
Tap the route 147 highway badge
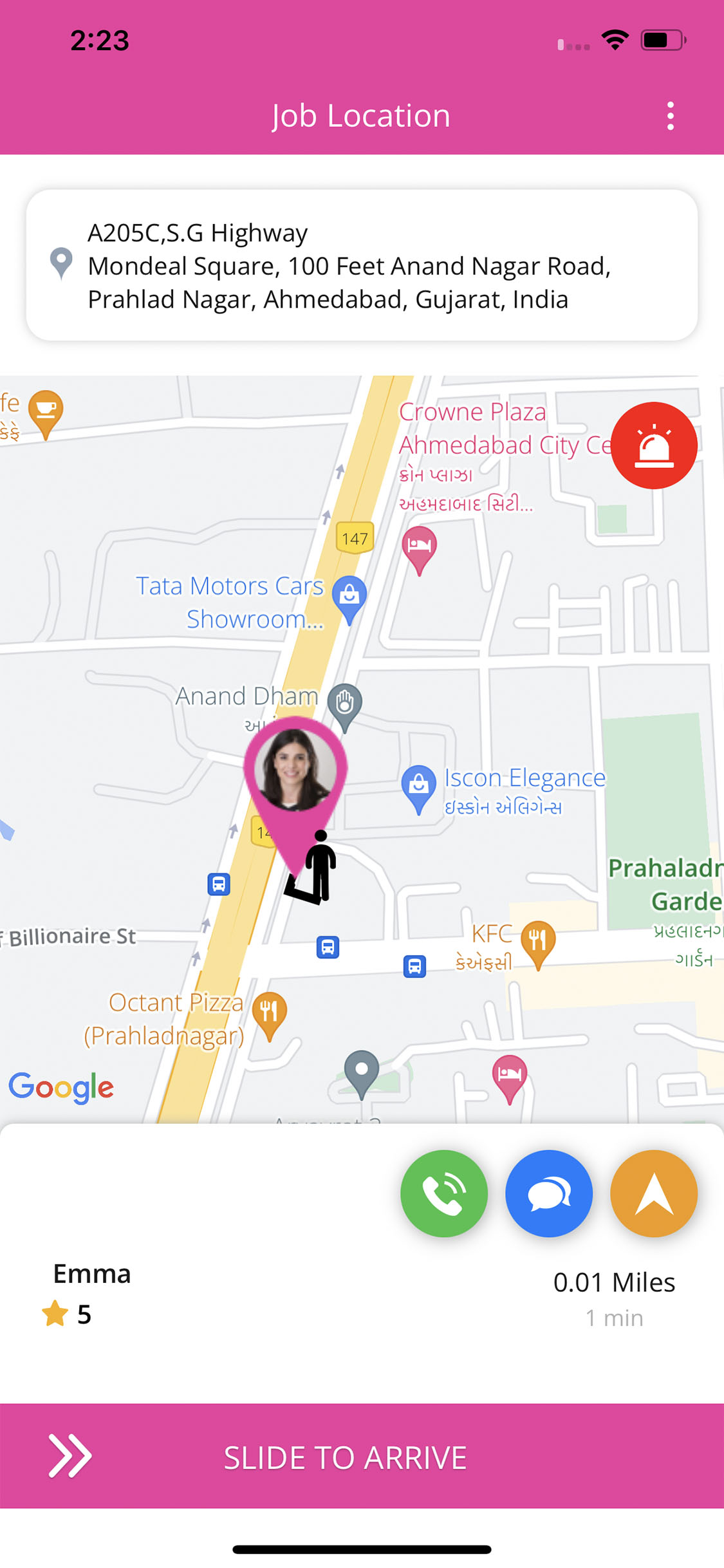[356, 538]
